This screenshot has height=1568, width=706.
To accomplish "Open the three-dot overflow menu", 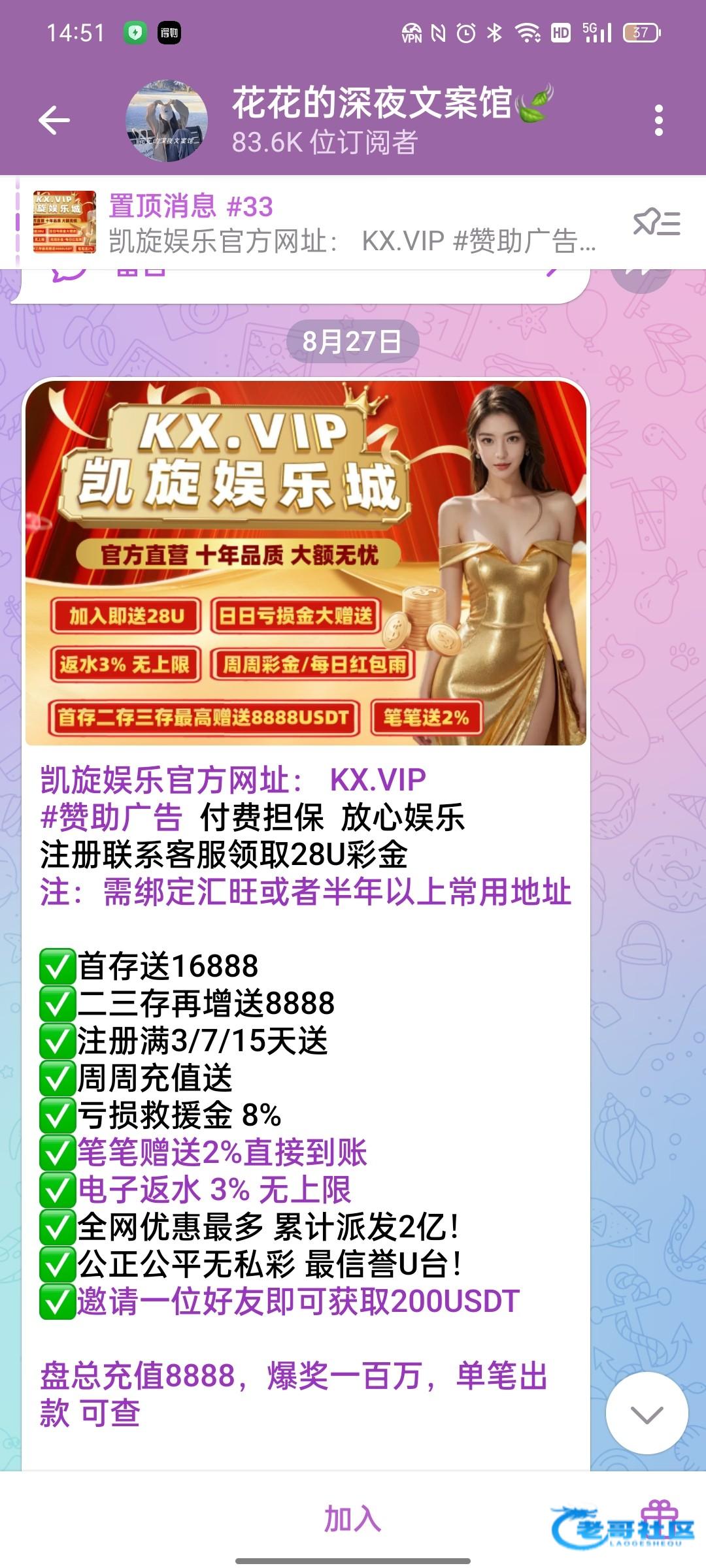I will 658,120.
